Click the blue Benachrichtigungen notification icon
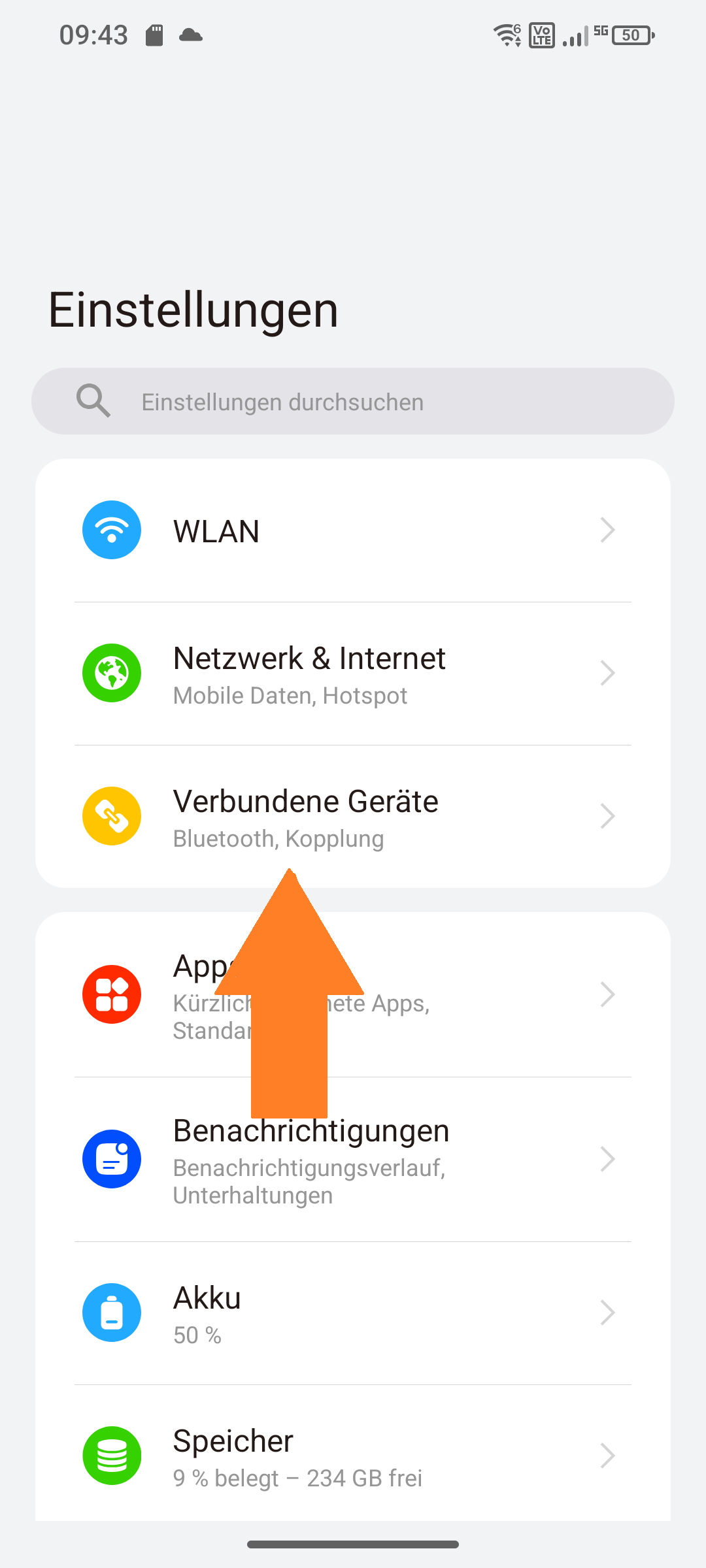This screenshot has width=706, height=1568. point(111,1158)
